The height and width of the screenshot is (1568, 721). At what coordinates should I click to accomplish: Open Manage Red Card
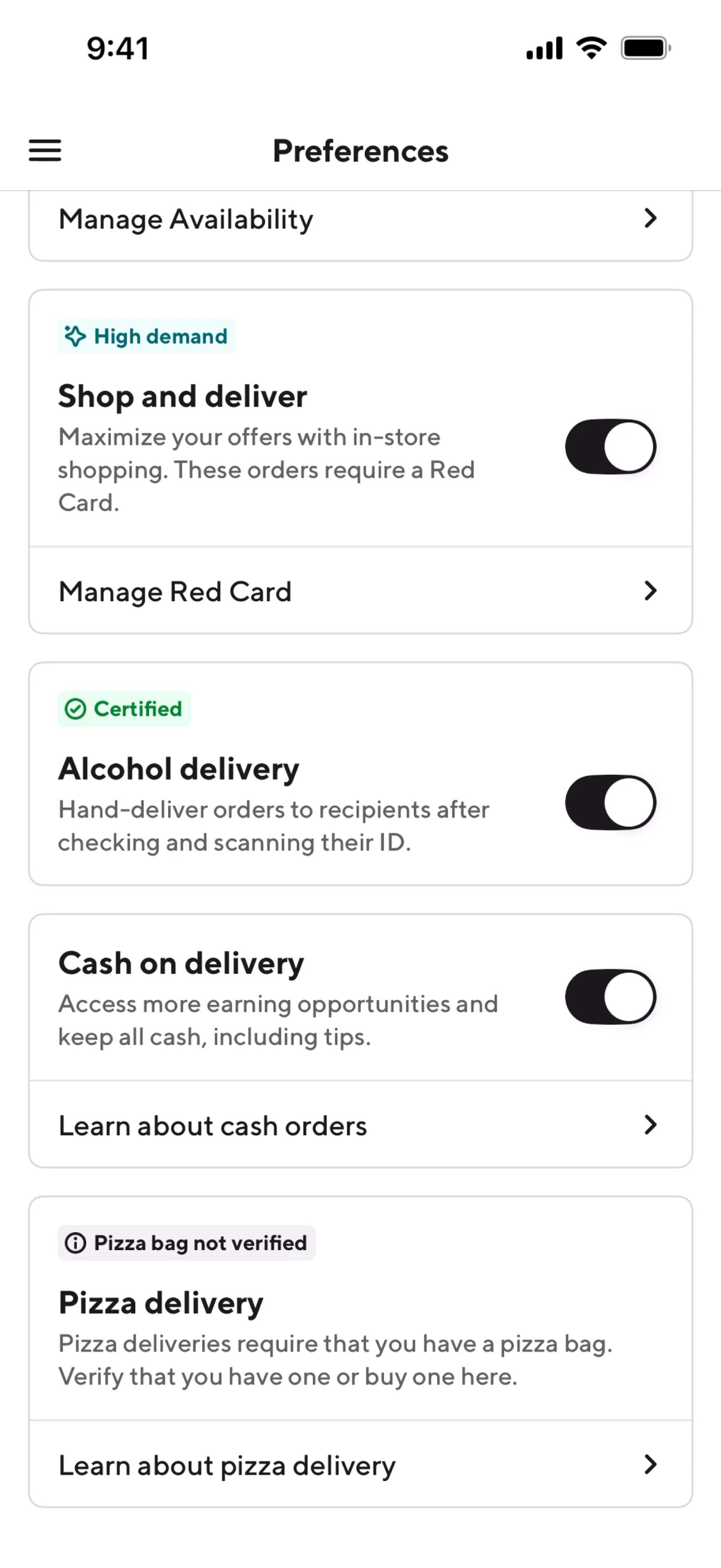click(360, 591)
